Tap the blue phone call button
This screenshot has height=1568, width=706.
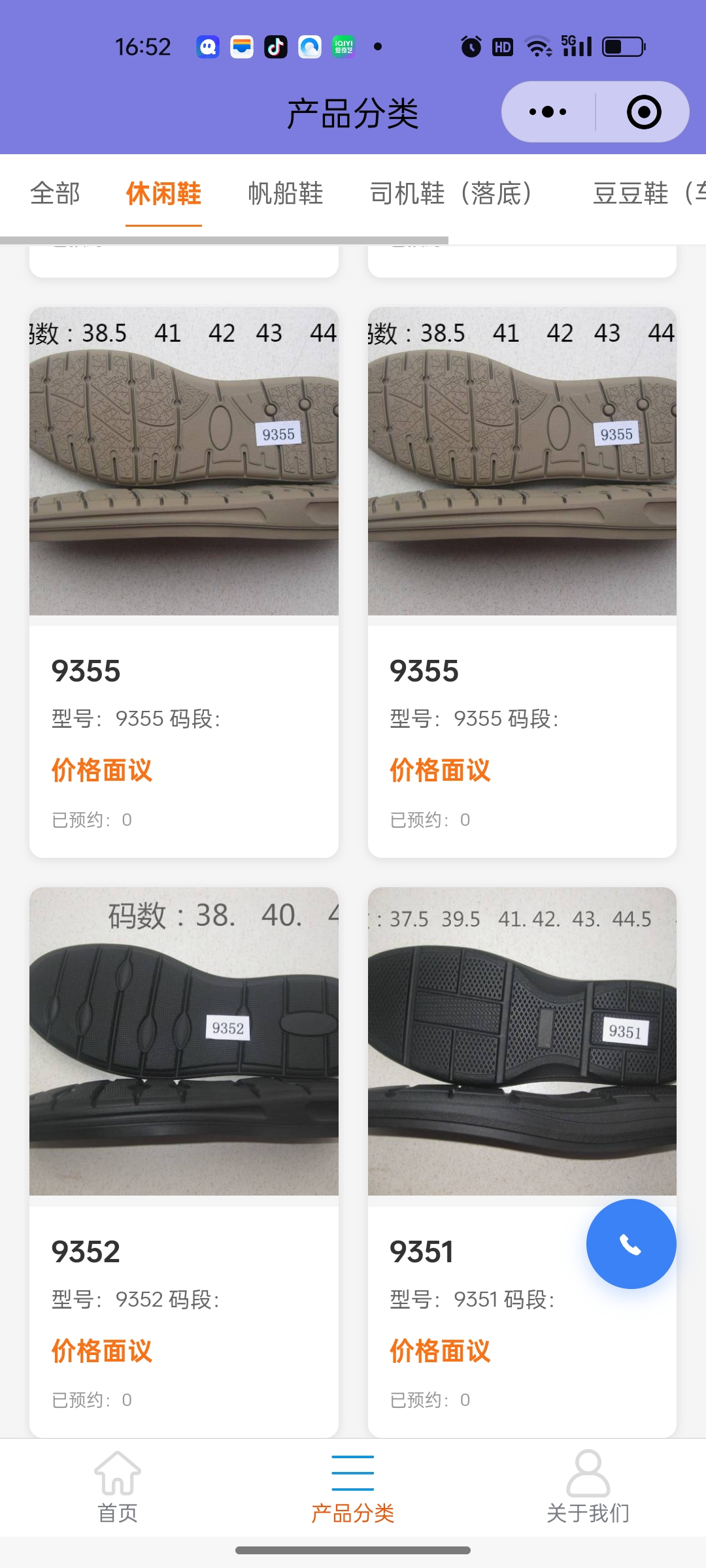[631, 1244]
